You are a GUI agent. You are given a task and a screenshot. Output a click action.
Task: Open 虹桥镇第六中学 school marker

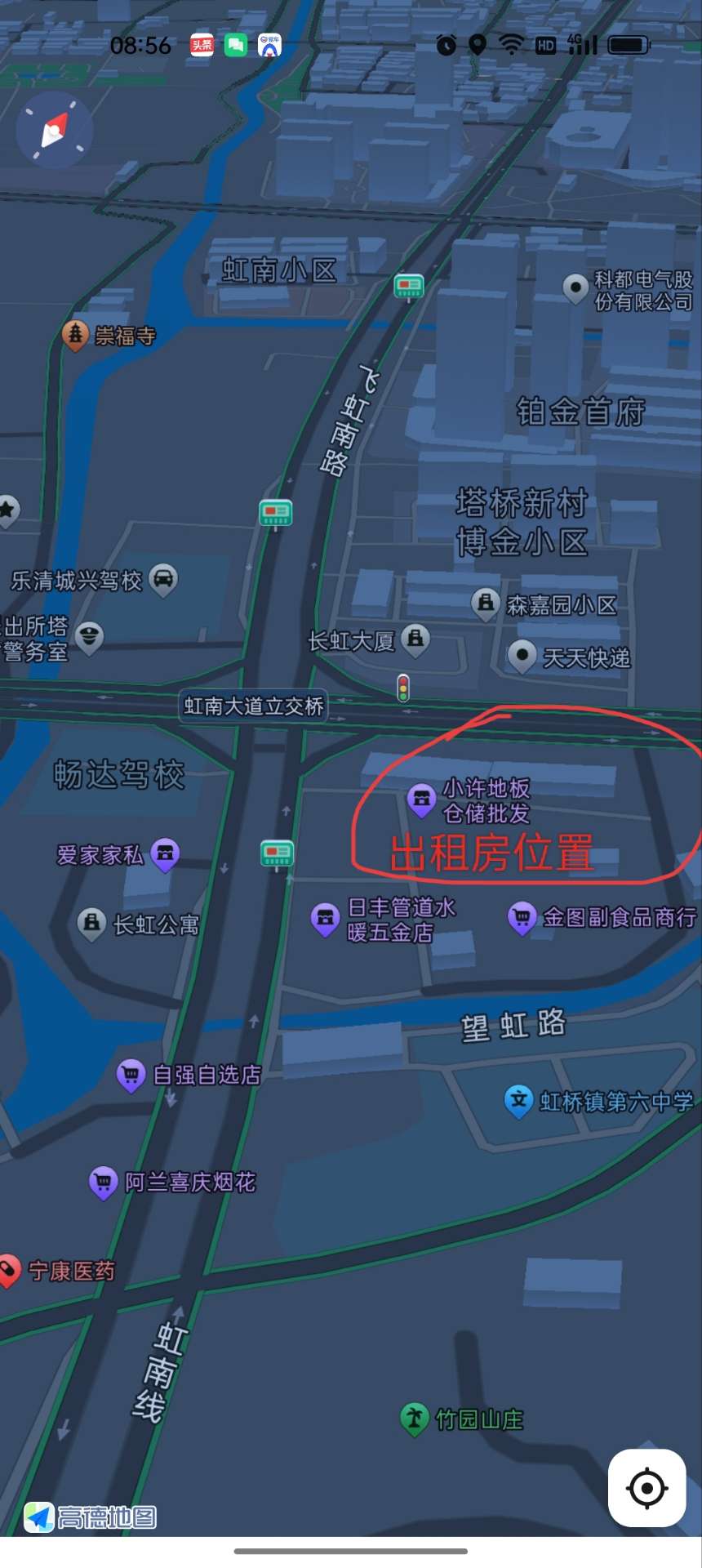(x=518, y=1100)
